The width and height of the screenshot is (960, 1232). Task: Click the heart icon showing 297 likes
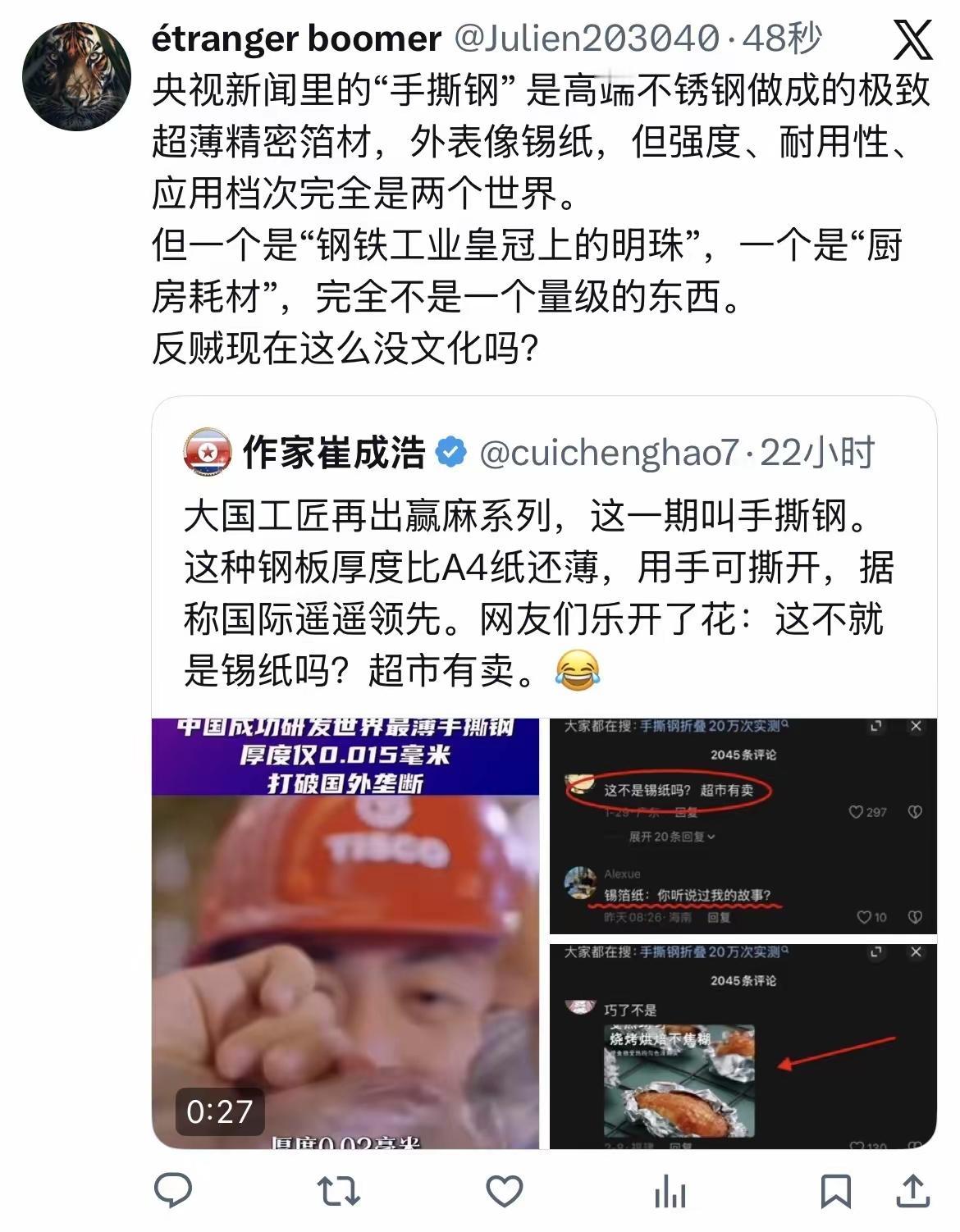click(x=857, y=810)
